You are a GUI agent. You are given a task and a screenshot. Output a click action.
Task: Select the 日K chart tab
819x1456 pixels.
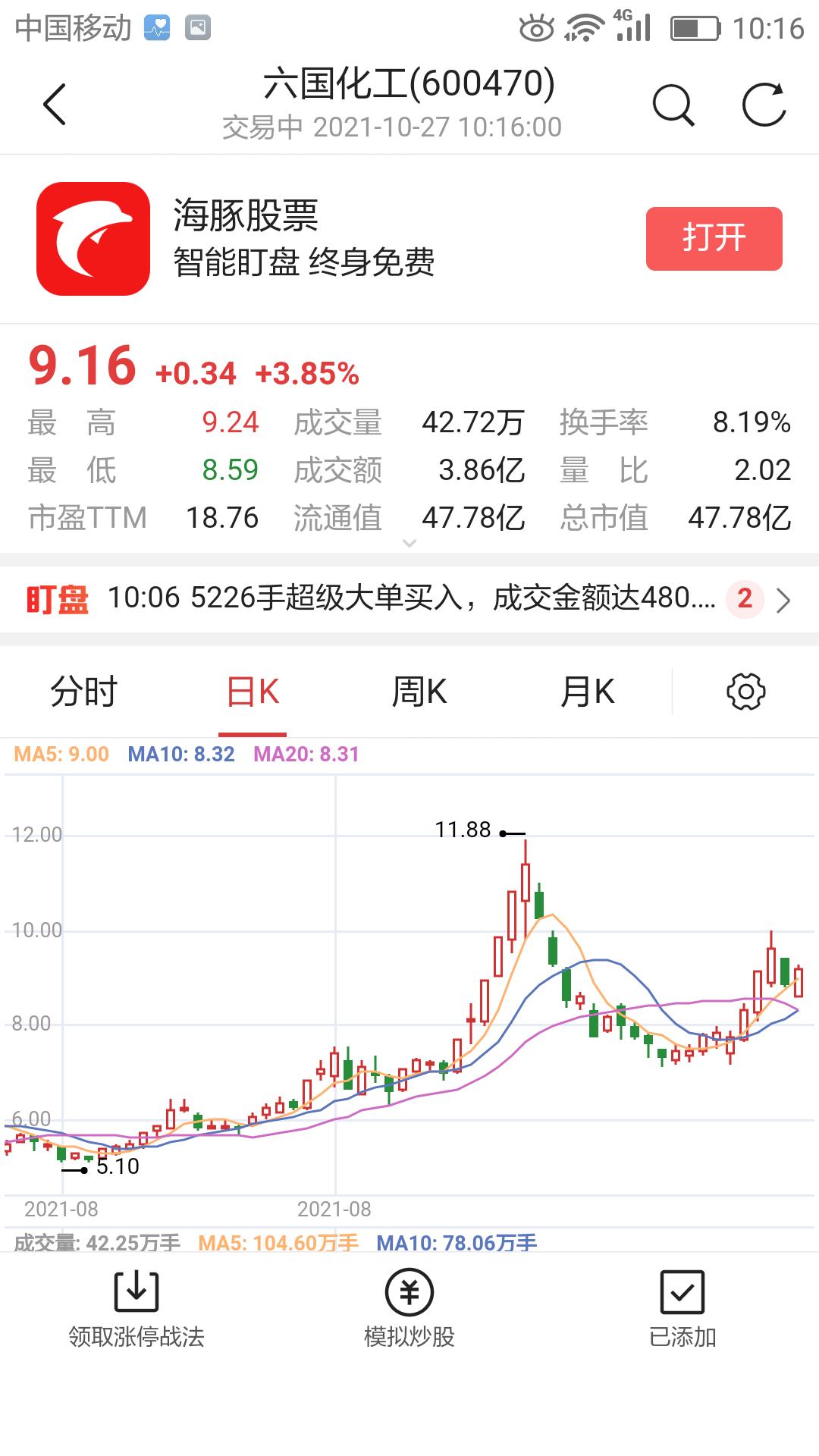pyautogui.click(x=253, y=692)
